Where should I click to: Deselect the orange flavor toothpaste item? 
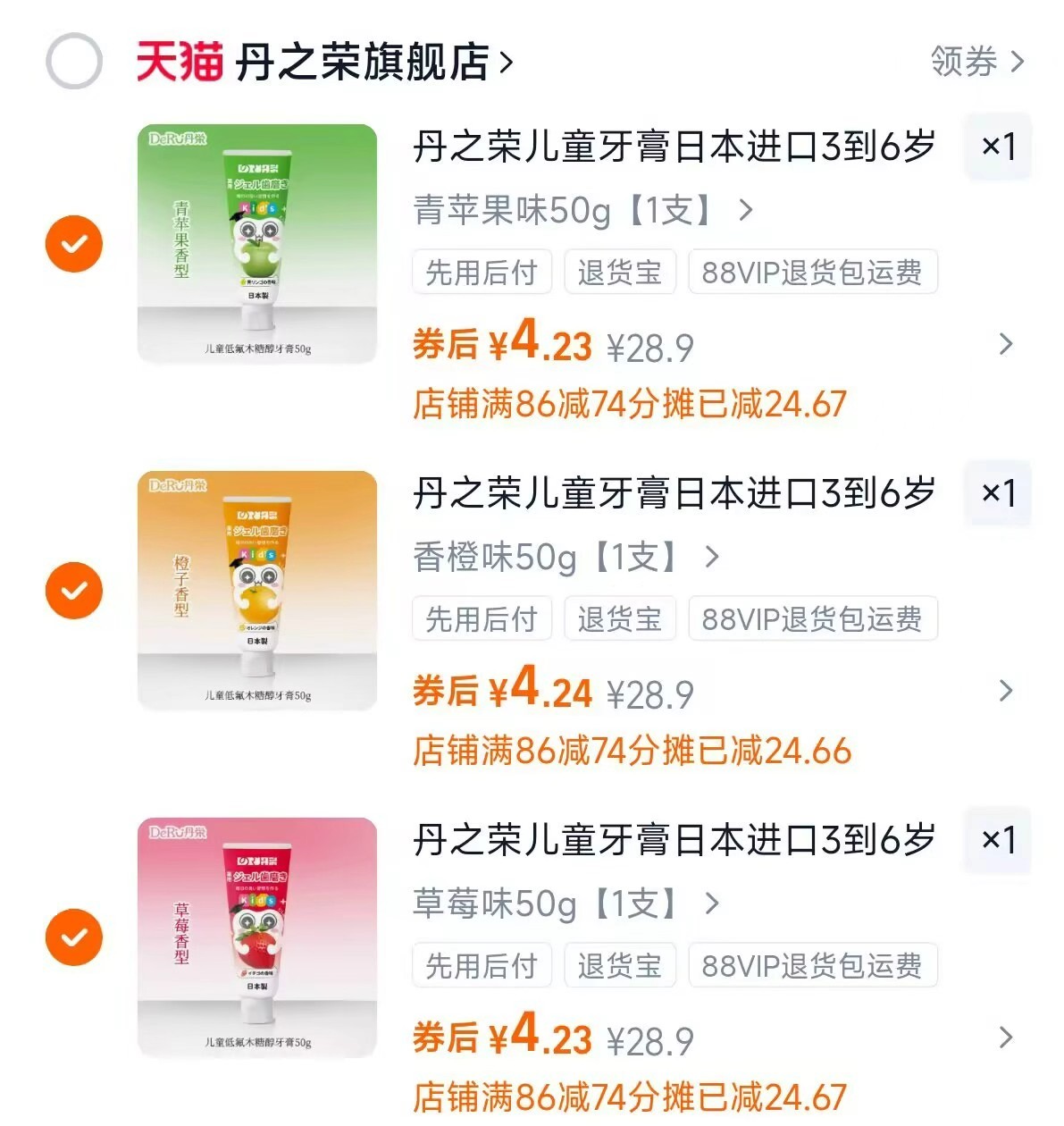73,590
